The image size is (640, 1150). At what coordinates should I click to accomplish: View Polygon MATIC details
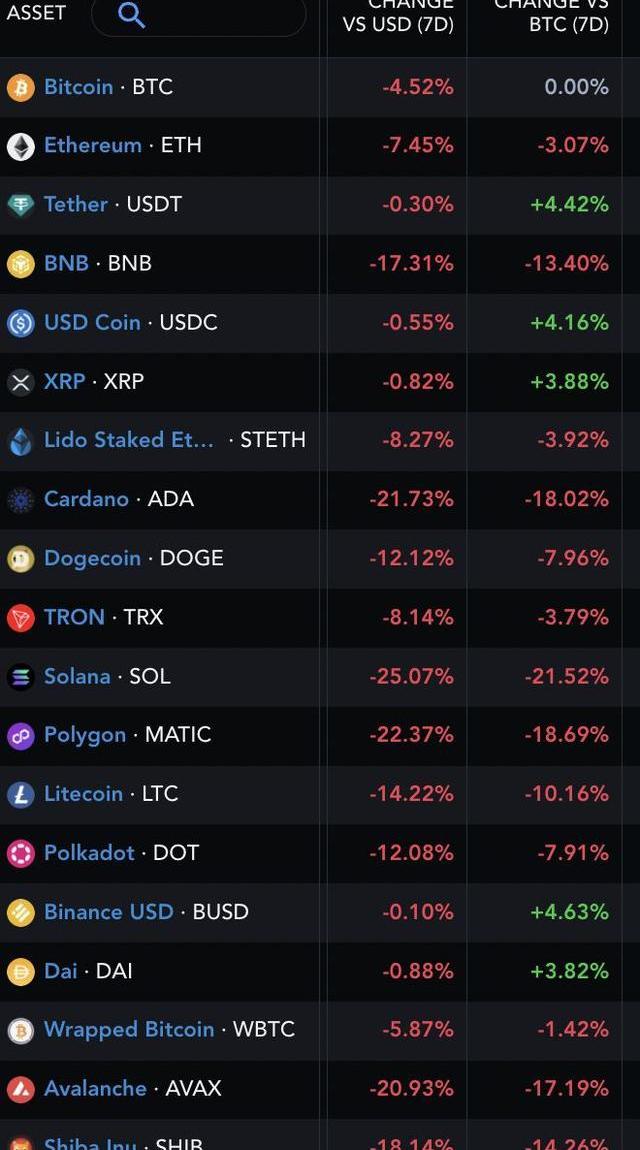(84, 735)
